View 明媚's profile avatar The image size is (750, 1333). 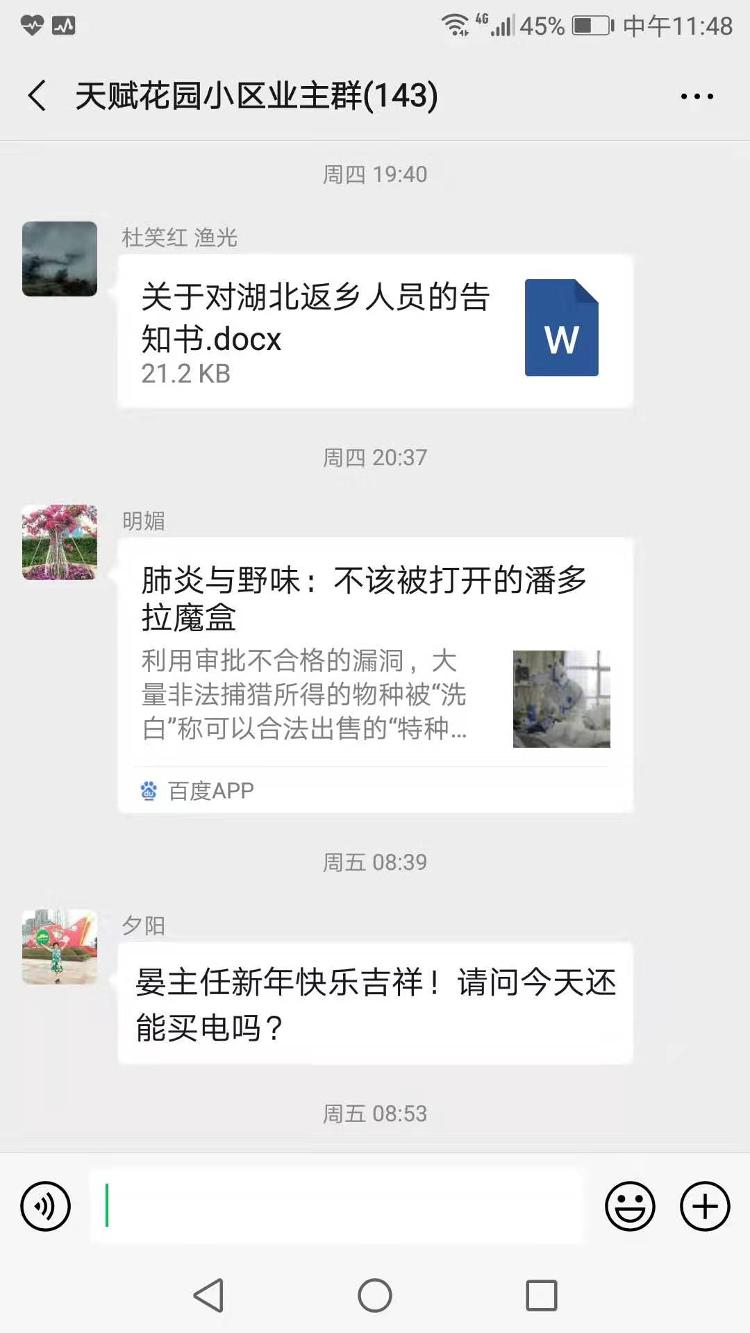click(x=60, y=542)
